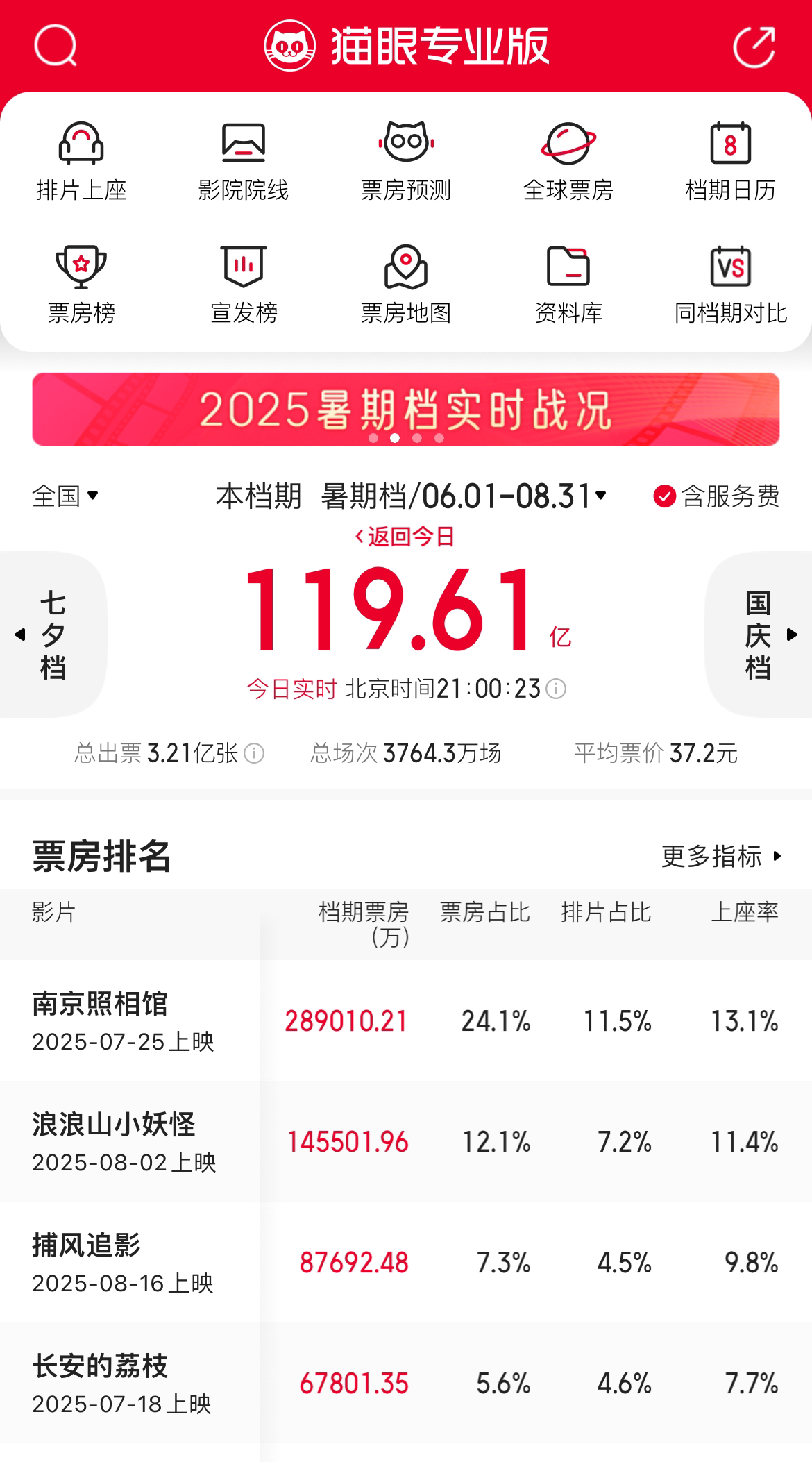This screenshot has height=1462, width=812.
Task: Open the 2025暑期档实时战况 banner
Action: [x=406, y=409]
